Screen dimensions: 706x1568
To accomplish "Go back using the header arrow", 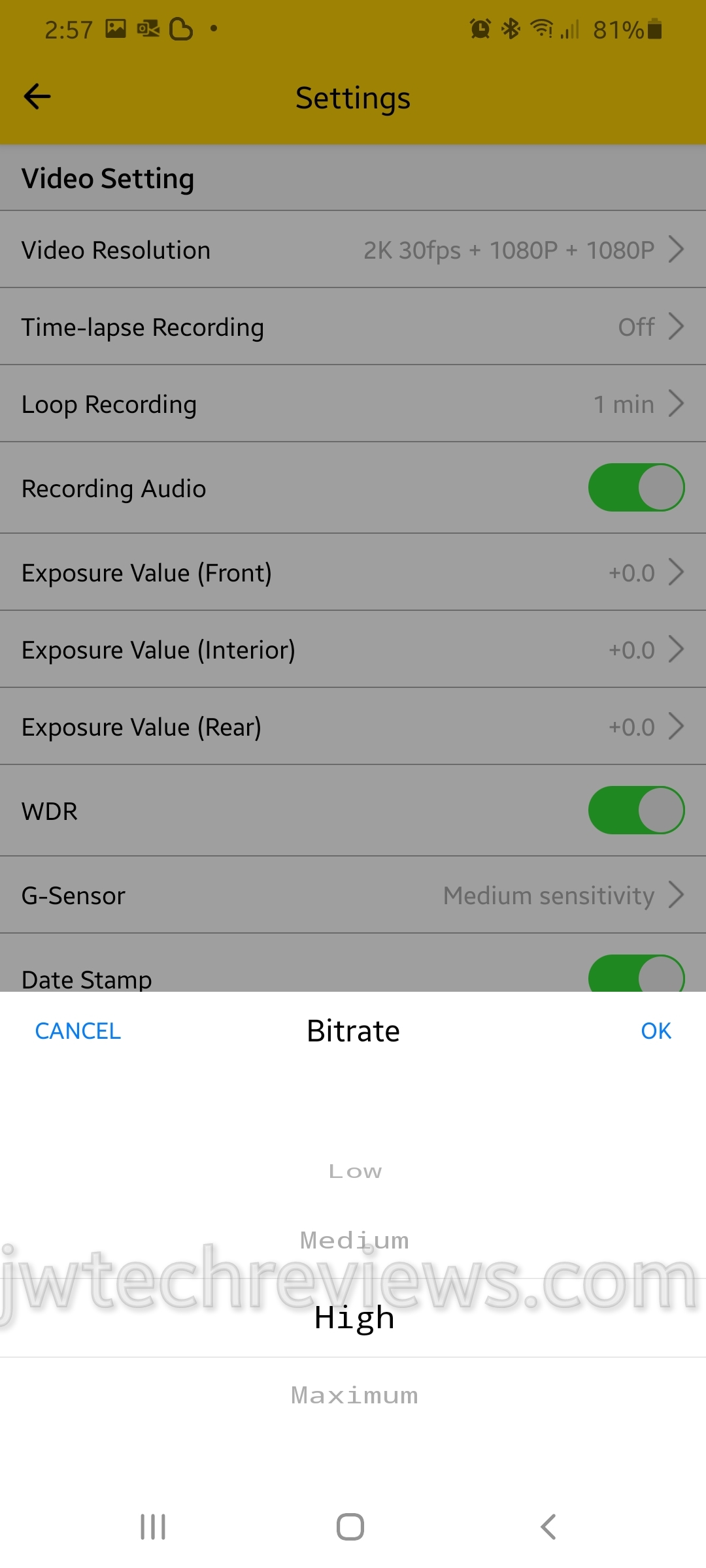I will [37, 97].
